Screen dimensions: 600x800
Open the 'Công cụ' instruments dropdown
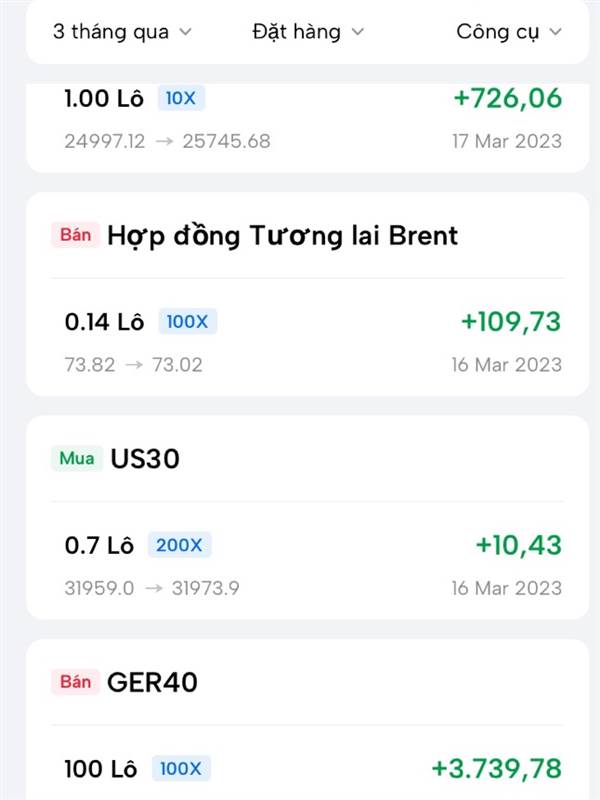pos(508,32)
